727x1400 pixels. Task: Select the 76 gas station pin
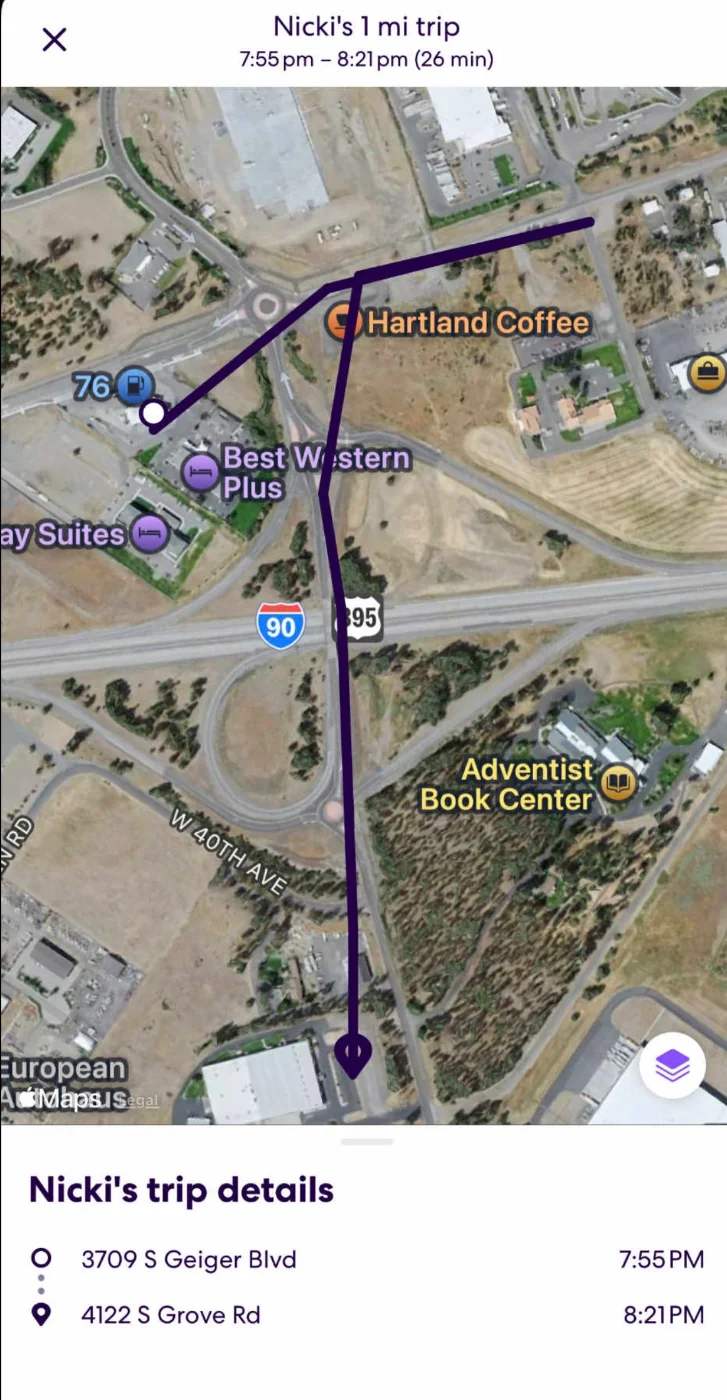pos(134,385)
